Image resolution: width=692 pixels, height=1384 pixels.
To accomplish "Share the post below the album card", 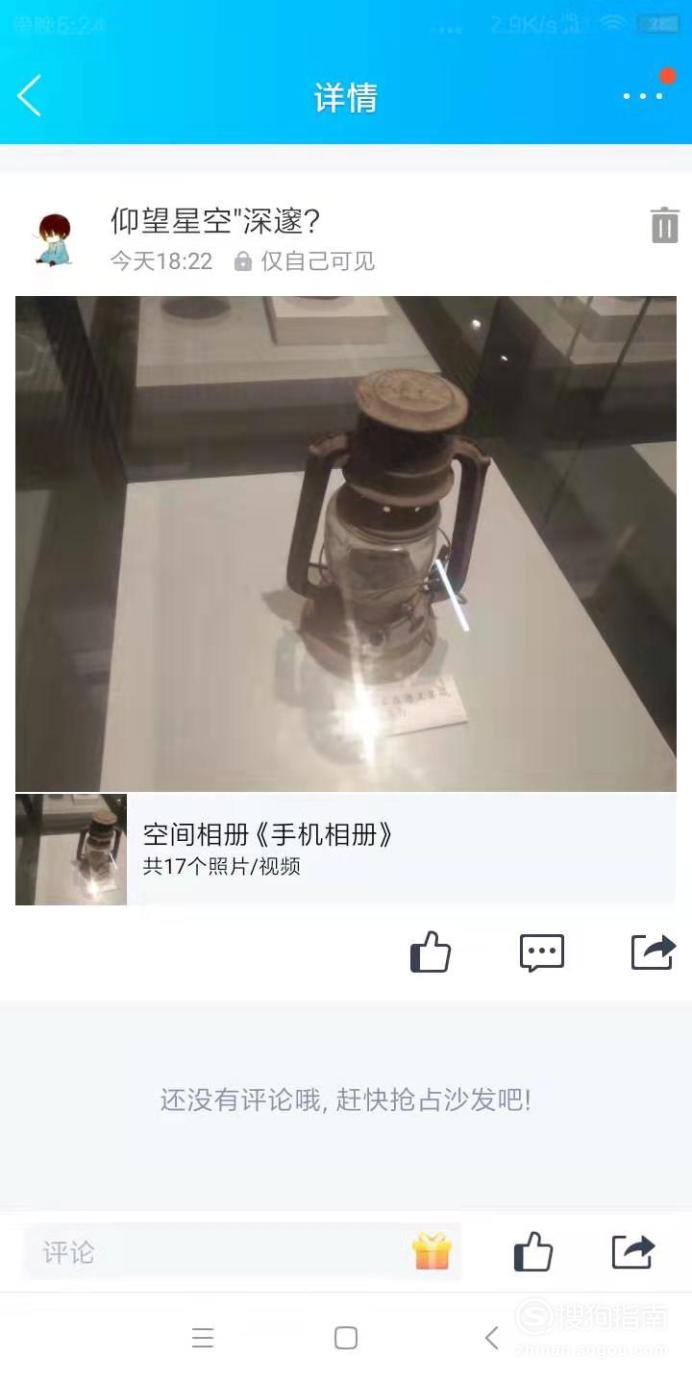I will 653,952.
